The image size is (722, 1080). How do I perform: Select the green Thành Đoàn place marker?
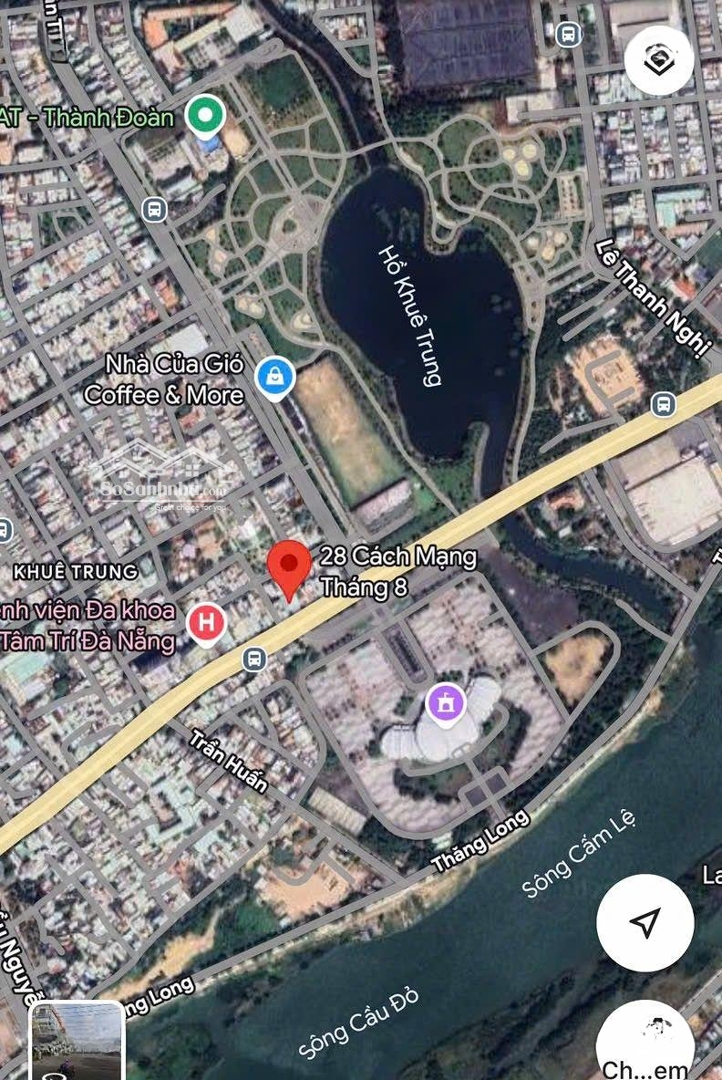207,116
